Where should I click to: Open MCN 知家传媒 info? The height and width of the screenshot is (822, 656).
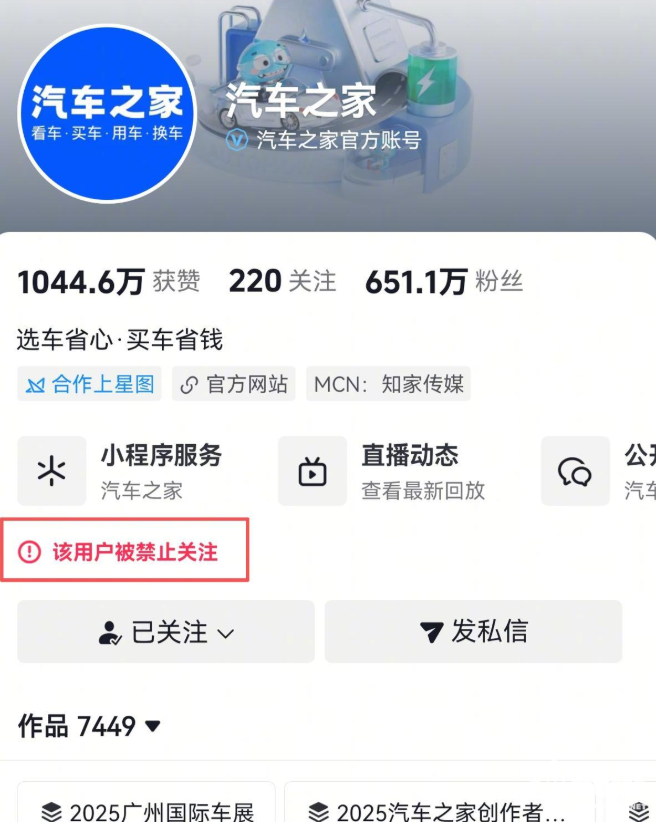pyautogui.click(x=388, y=384)
